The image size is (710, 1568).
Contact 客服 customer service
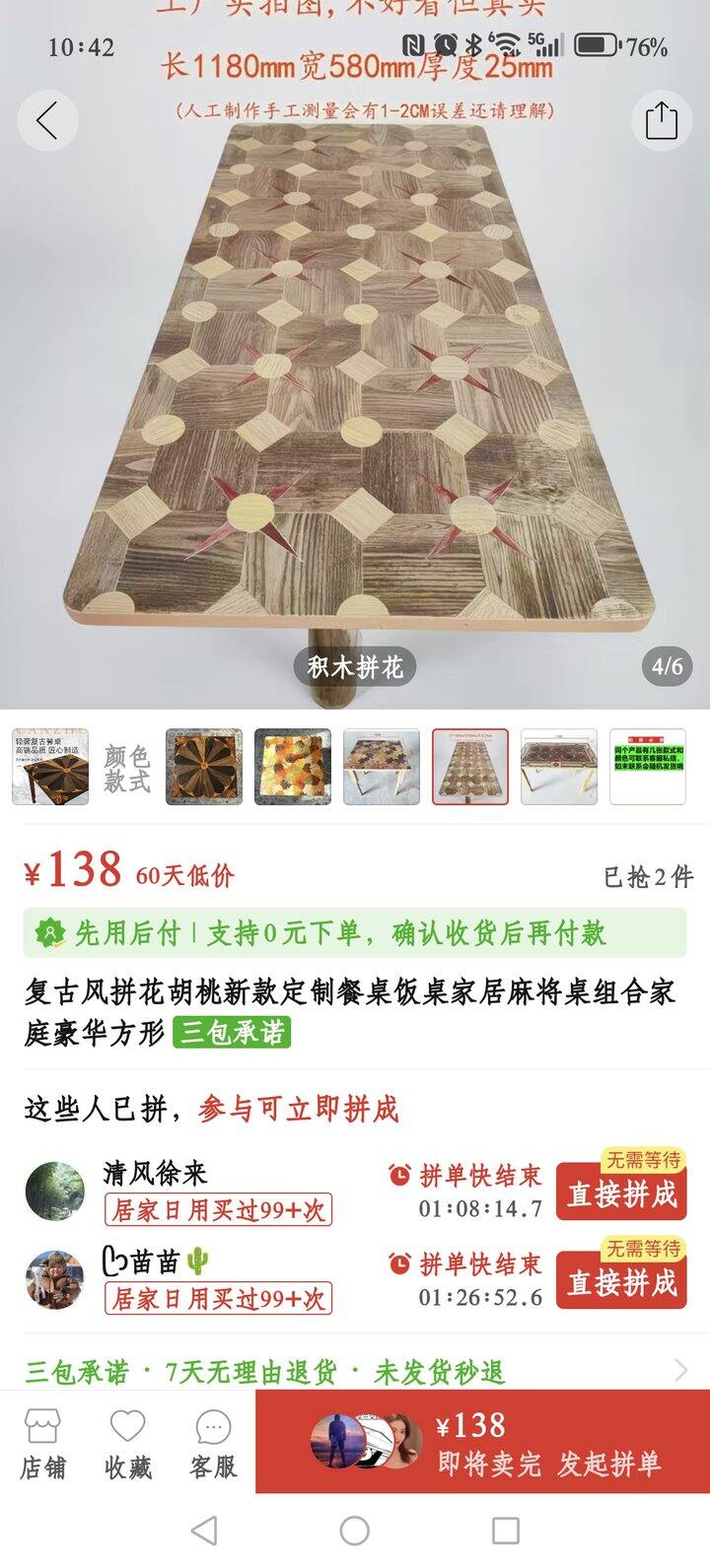point(213,1444)
